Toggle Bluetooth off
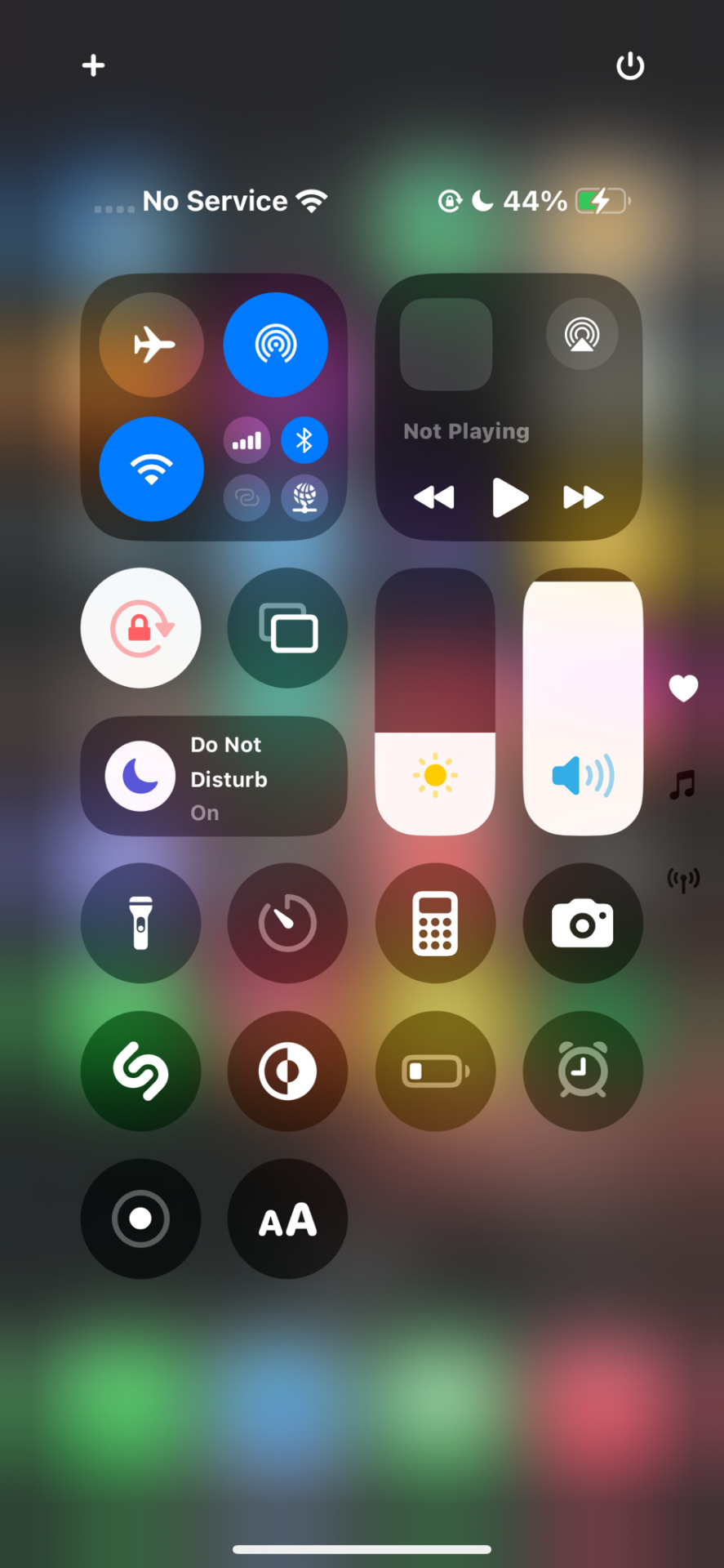 click(304, 441)
